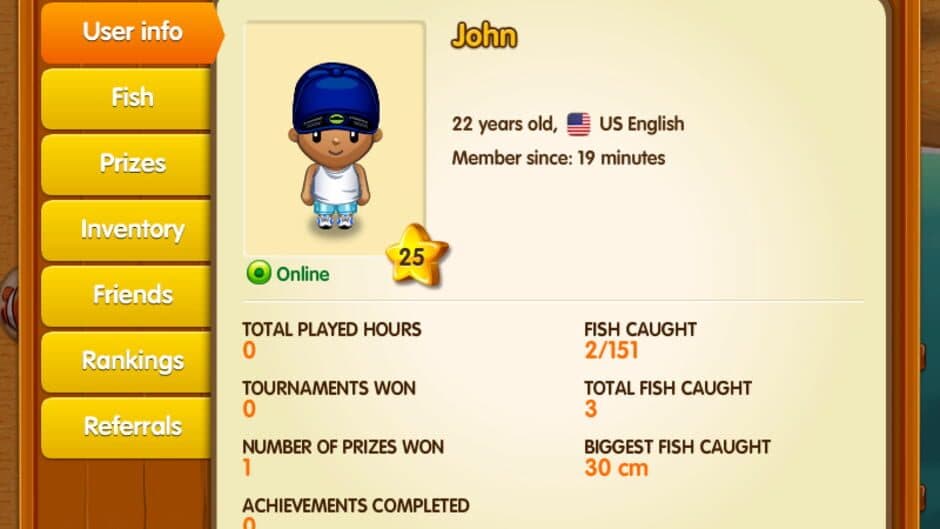Go to the Inventory tab
This screenshot has height=529, width=940.
pos(132,229)
